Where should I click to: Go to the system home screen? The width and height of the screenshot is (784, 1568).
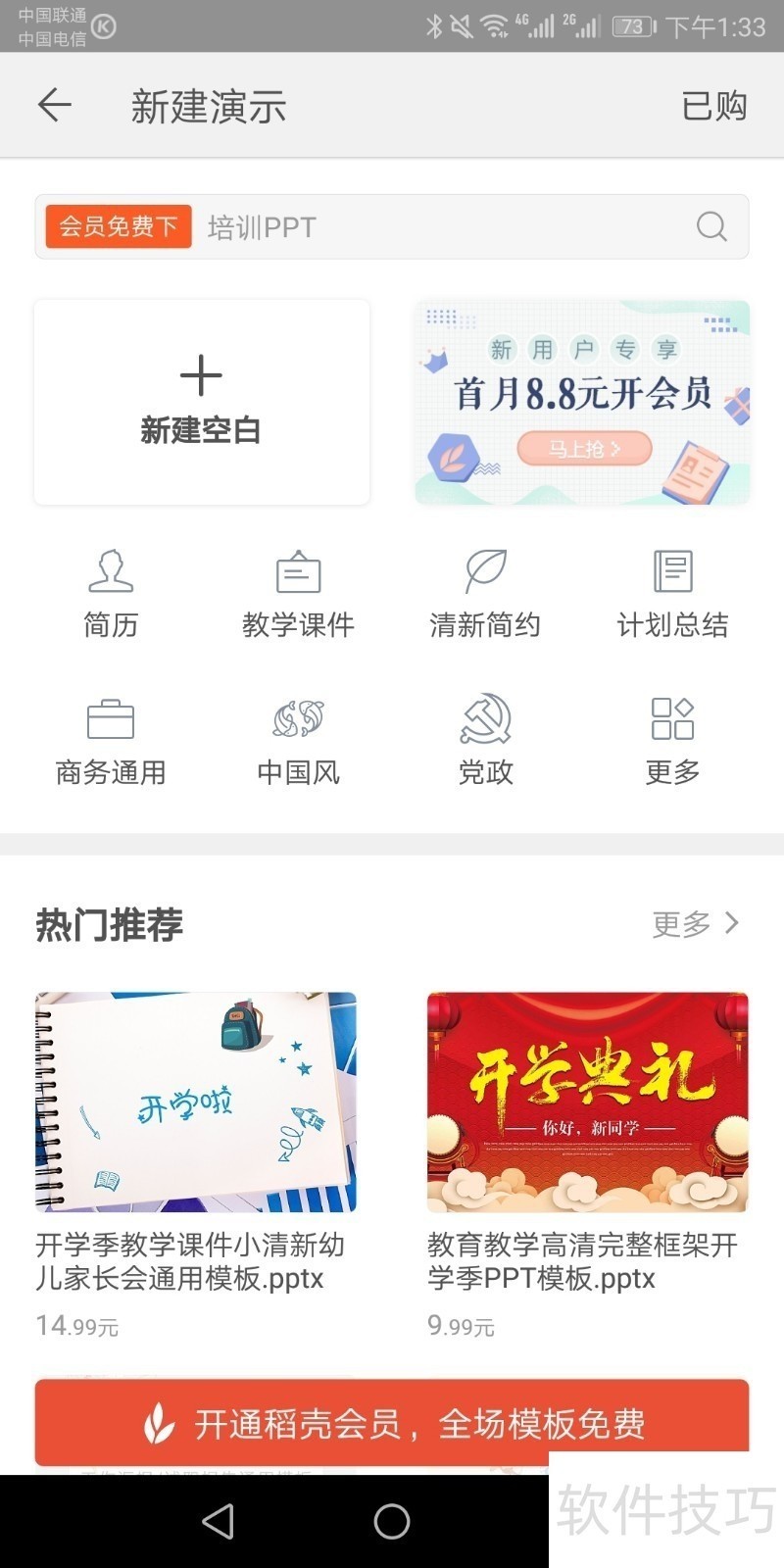[x=392, y=1521]
